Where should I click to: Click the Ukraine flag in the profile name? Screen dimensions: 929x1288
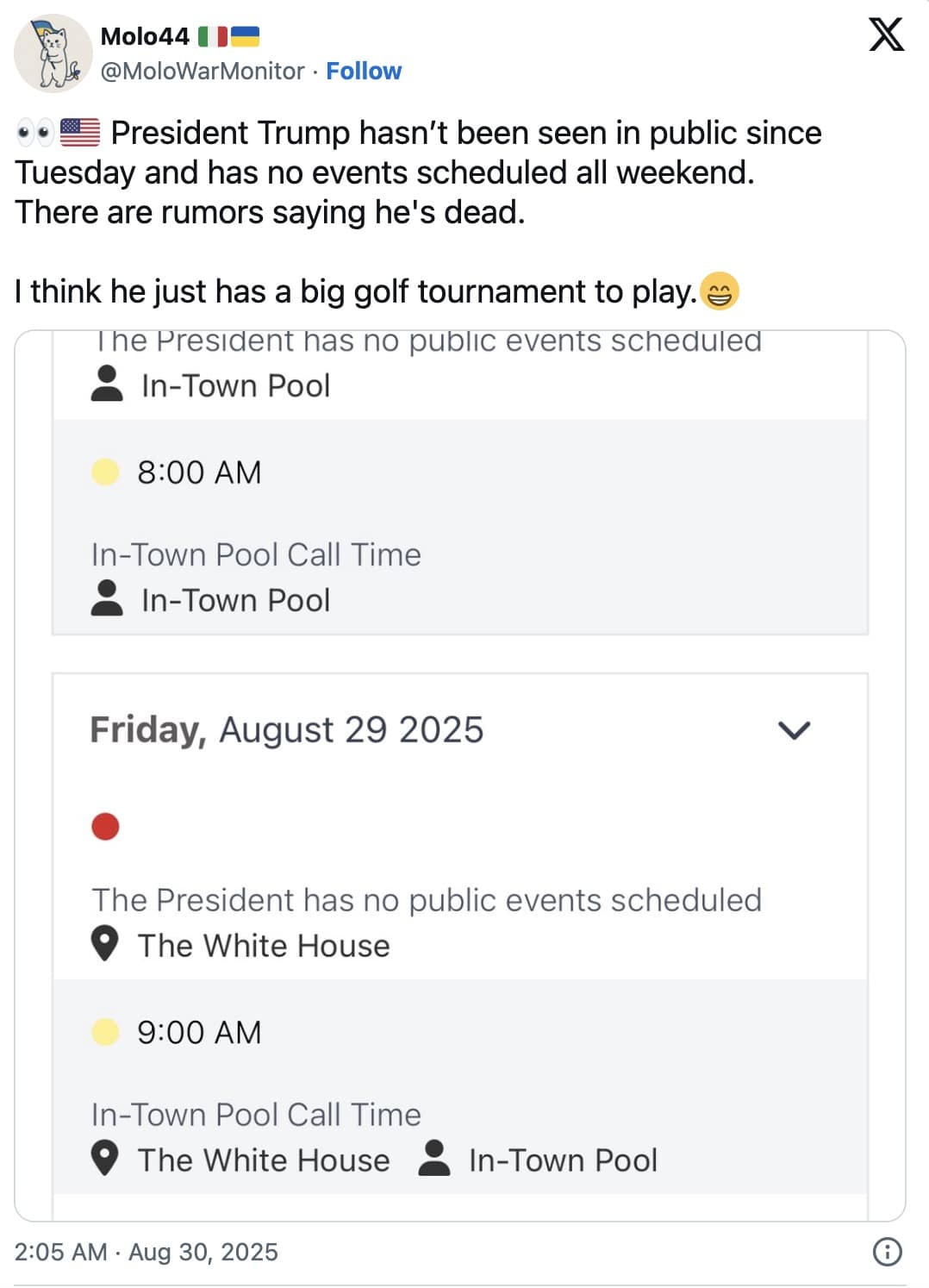click(x=244, y=36)
